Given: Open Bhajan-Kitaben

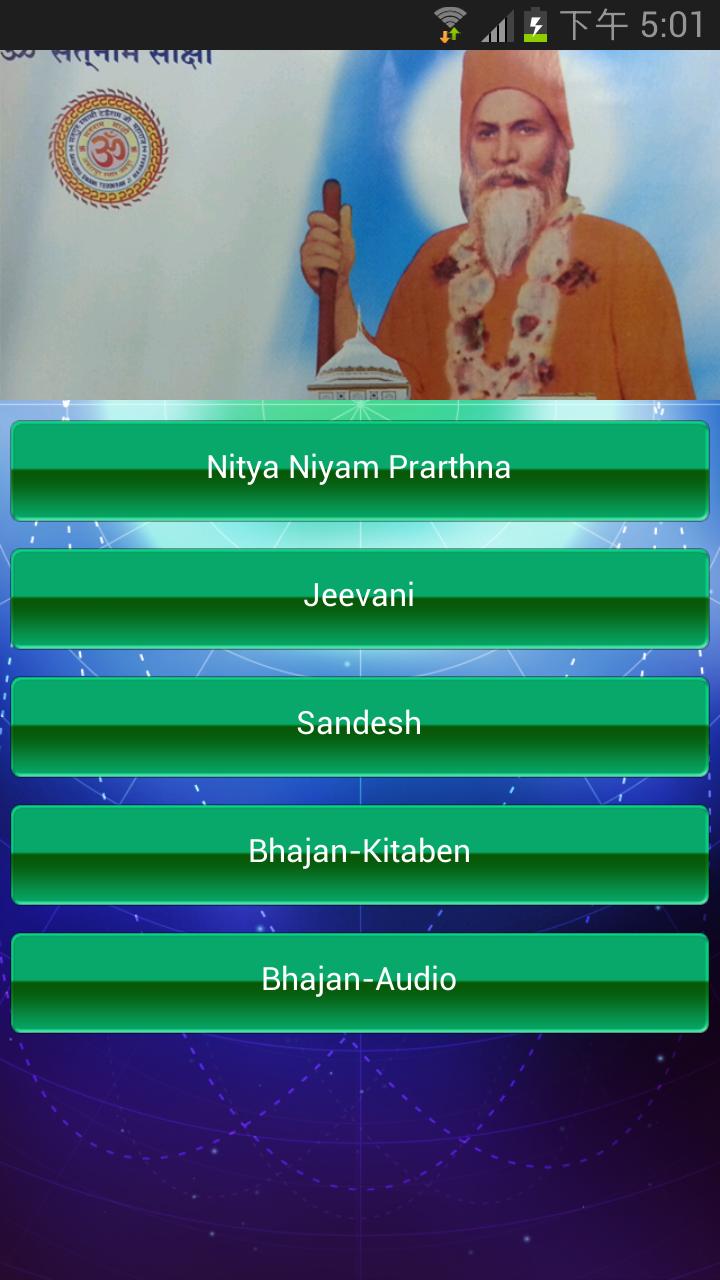Looking at the screenshot, I should [x=359, y=850].
